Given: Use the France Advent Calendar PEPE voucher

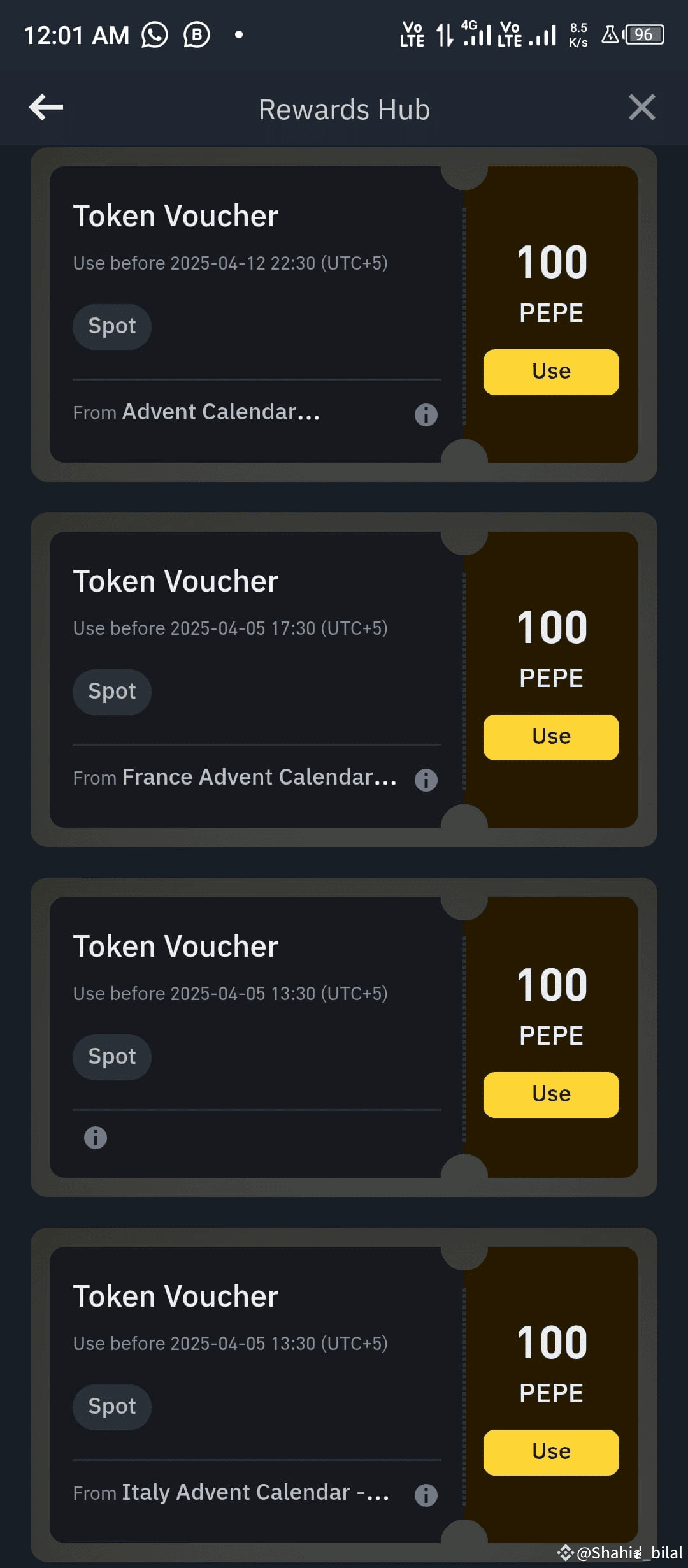Looking at the screenshot, I should (x=550, y=736).
